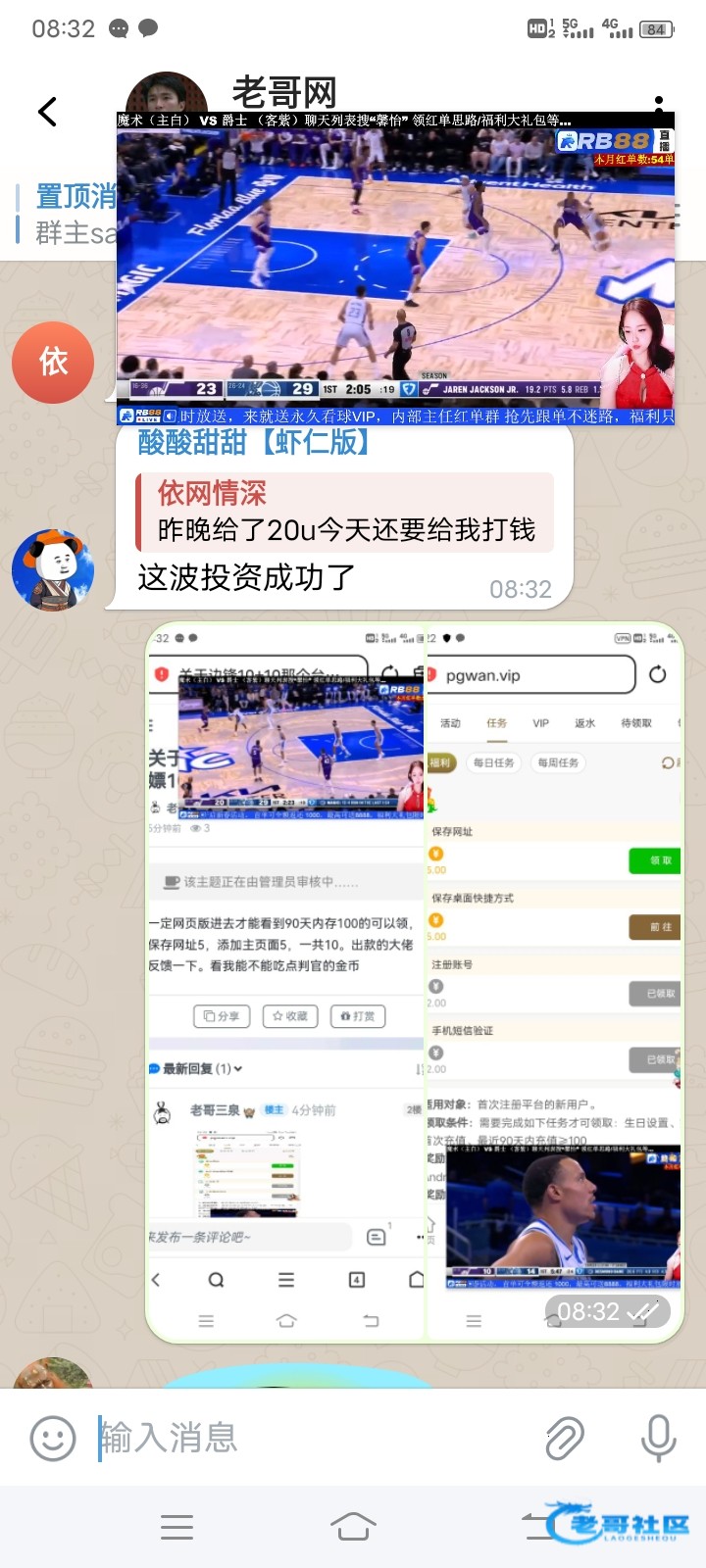Screen dimensions: 706x1568
Task: Open the system recent apps menu
Action: point(176,1527)
